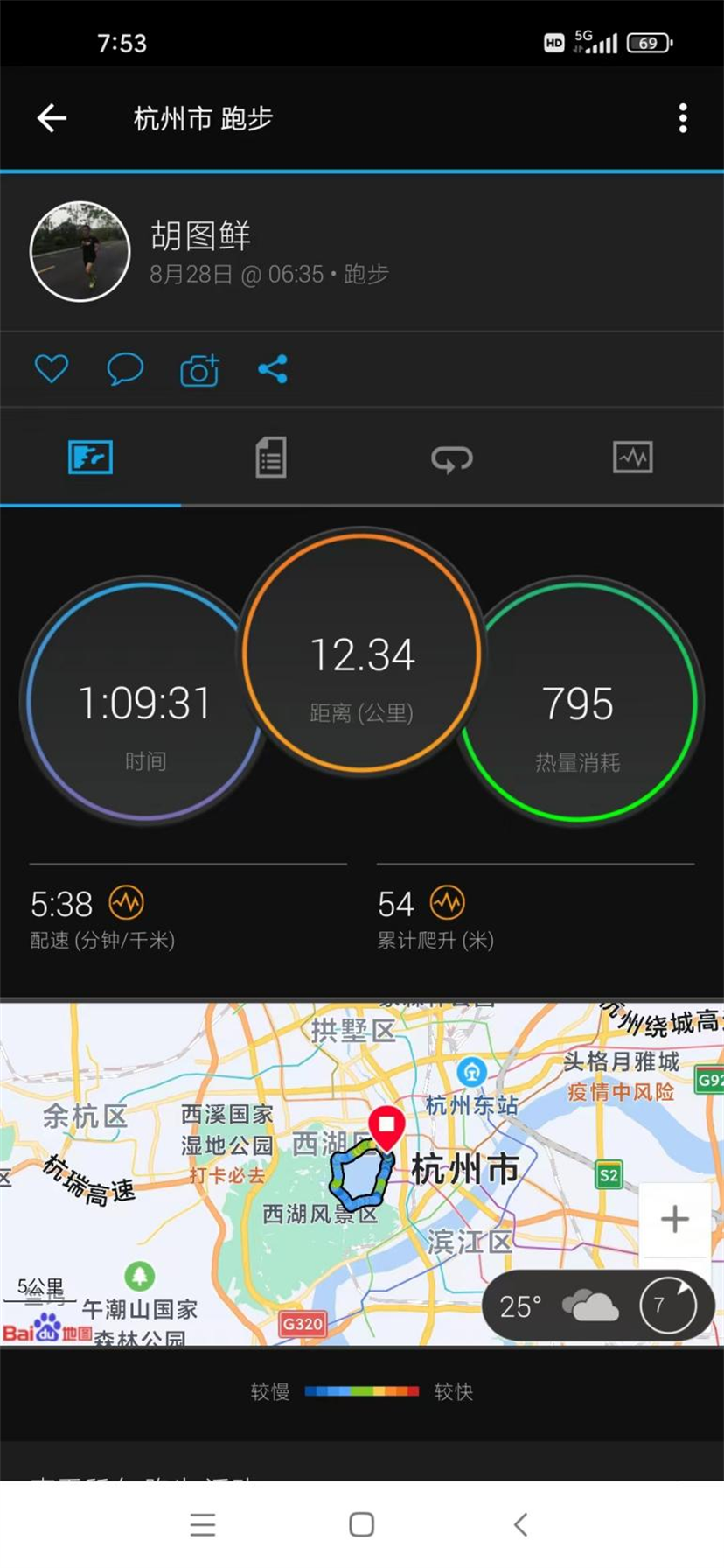The height and width of the screenshot is (1568, 724).
Task: Go back using the arrow icon
Action: pyautogui.click(x=52, y=118)
